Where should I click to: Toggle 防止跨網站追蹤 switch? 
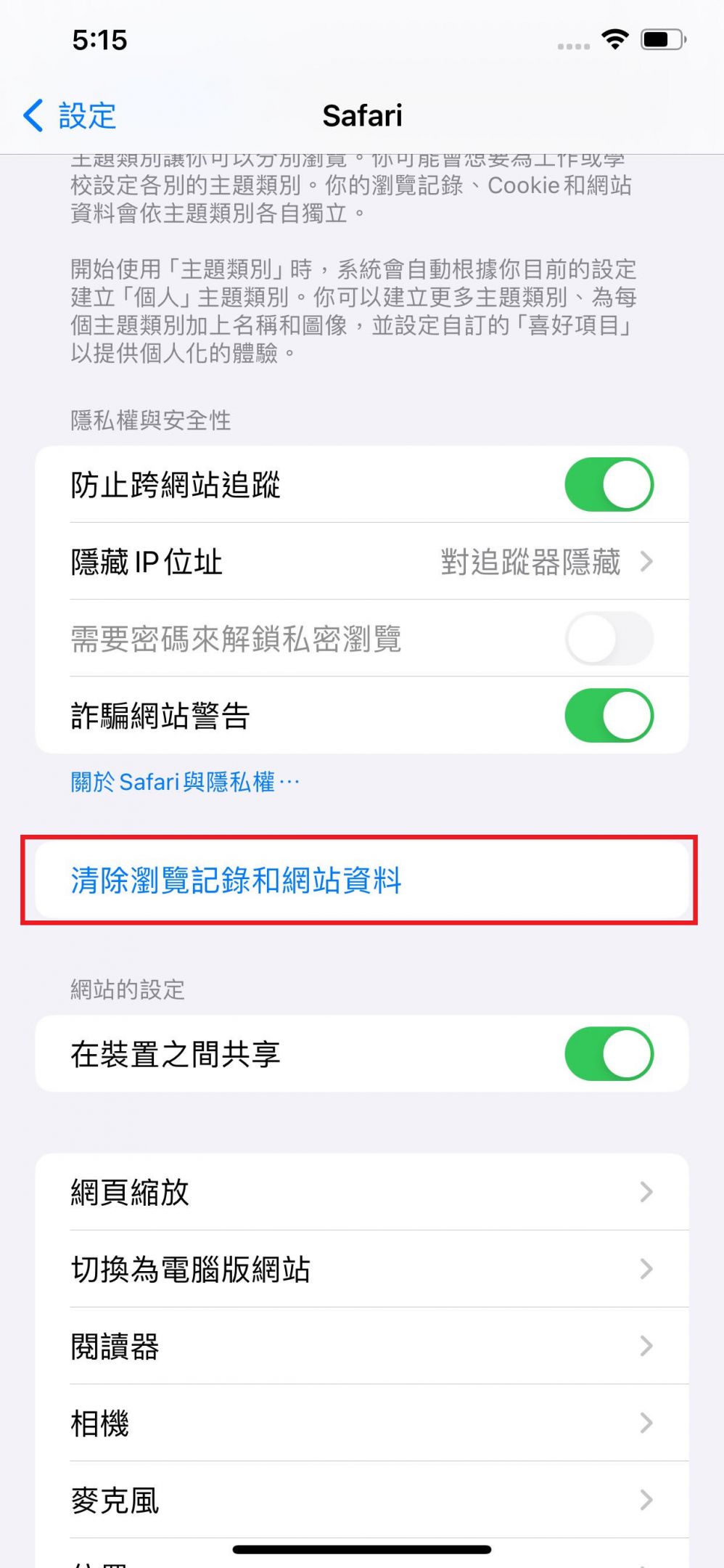tap(608, 484)
